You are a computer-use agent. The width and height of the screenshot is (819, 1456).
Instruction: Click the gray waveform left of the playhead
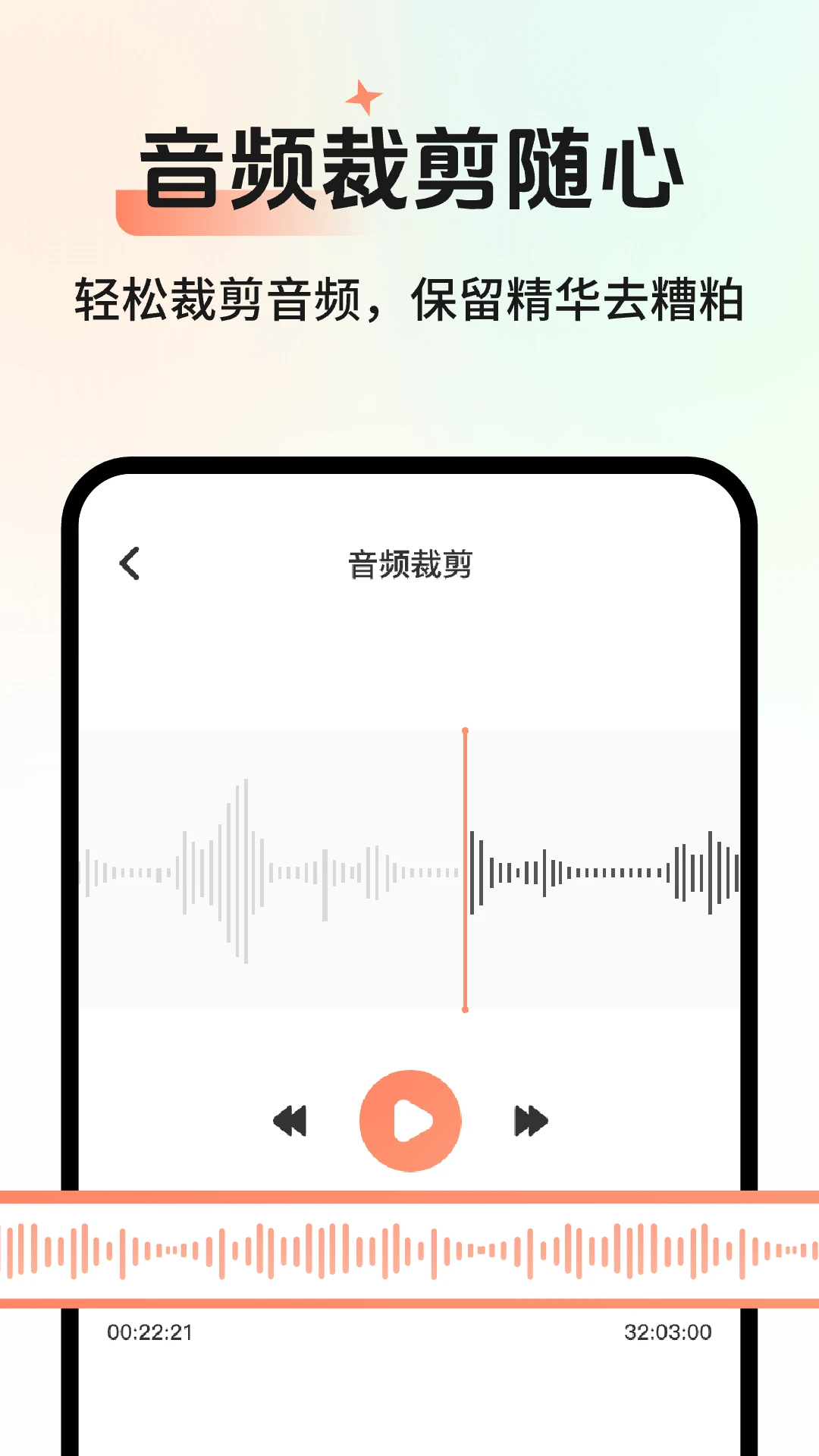pos(243,872)
